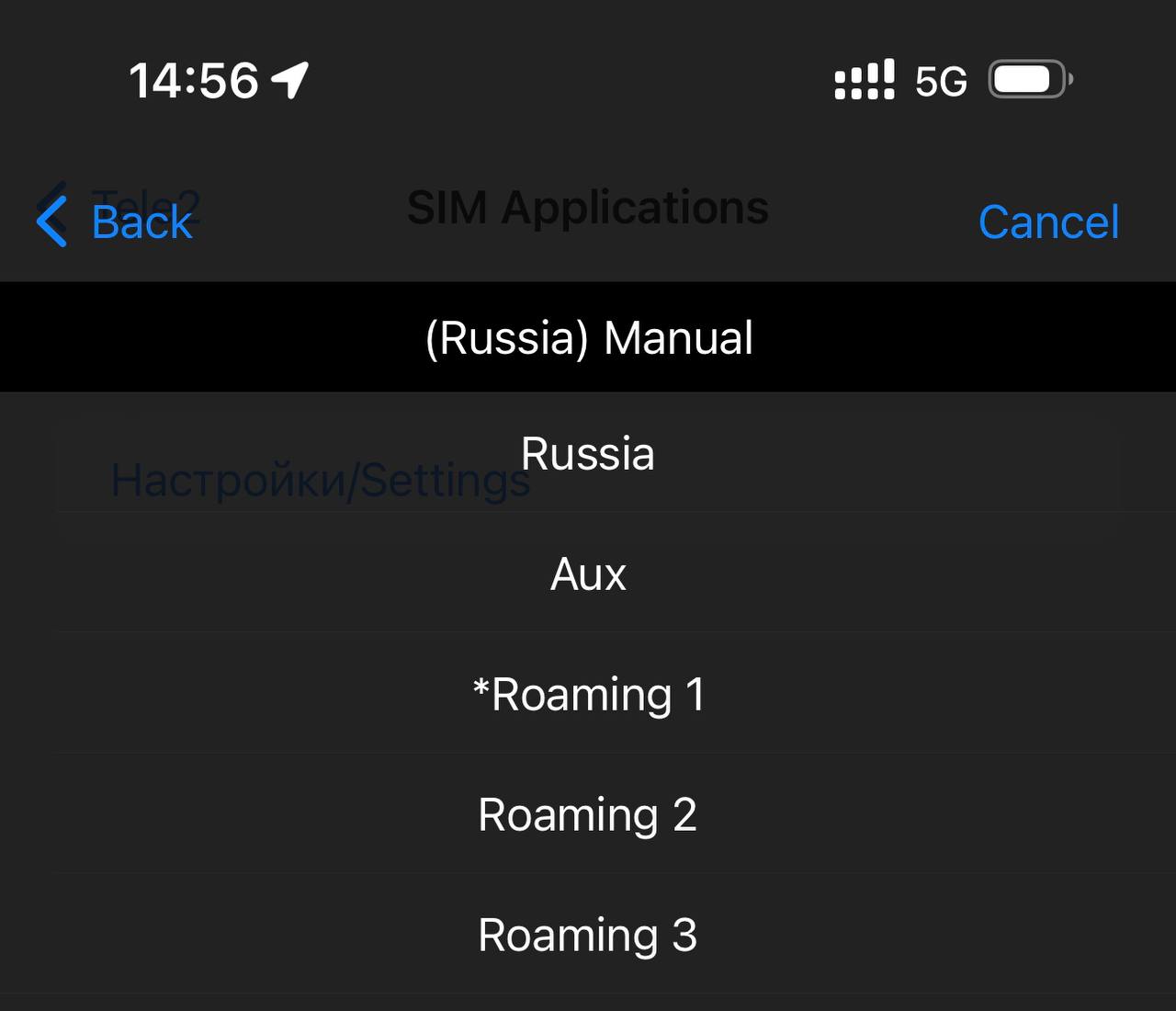Select the (Russia) Manual option
Viewport: 1176px width, 1011px height.
tap(588, 337)
